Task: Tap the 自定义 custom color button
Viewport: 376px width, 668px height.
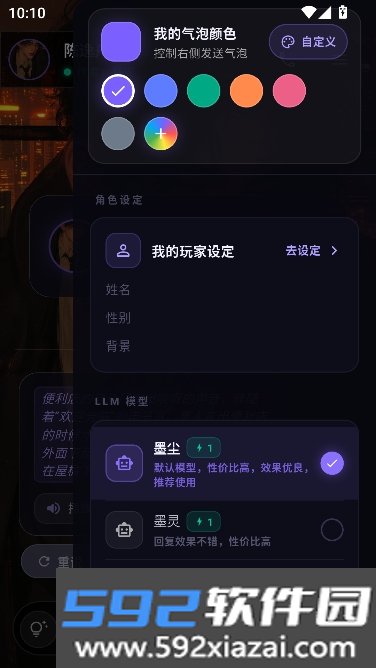Action: tap(308, 42)
